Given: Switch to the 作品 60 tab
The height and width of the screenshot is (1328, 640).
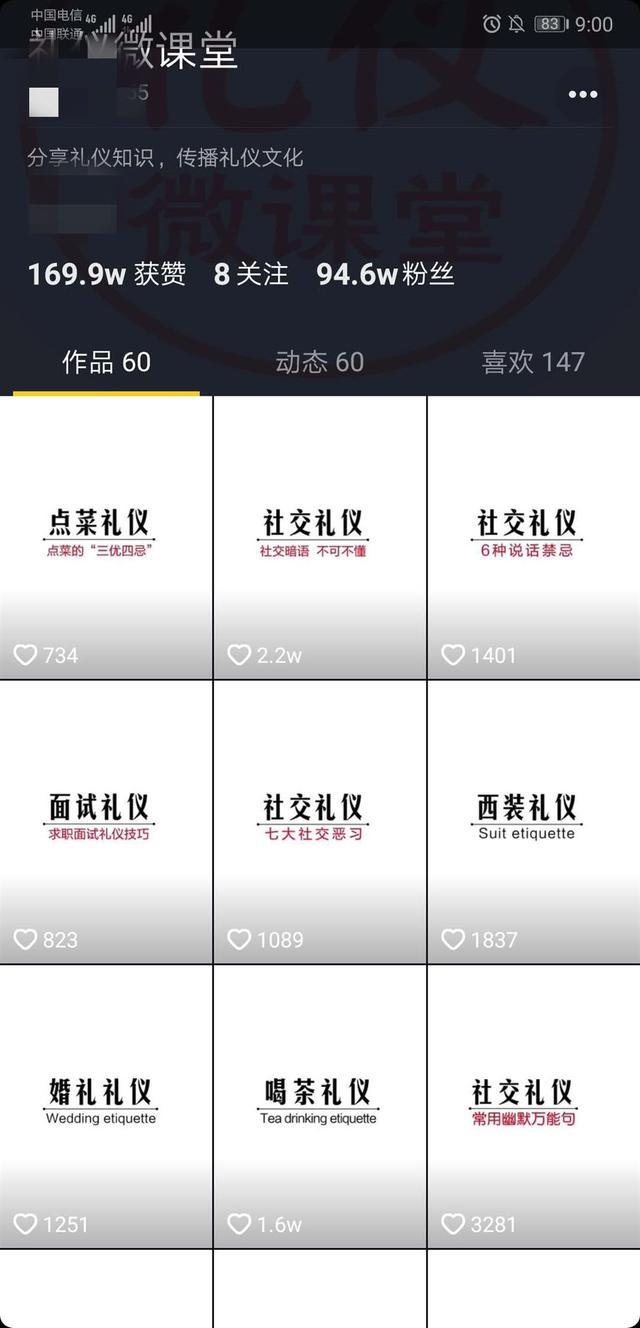Looking at the screenshot, I should 106,362.
